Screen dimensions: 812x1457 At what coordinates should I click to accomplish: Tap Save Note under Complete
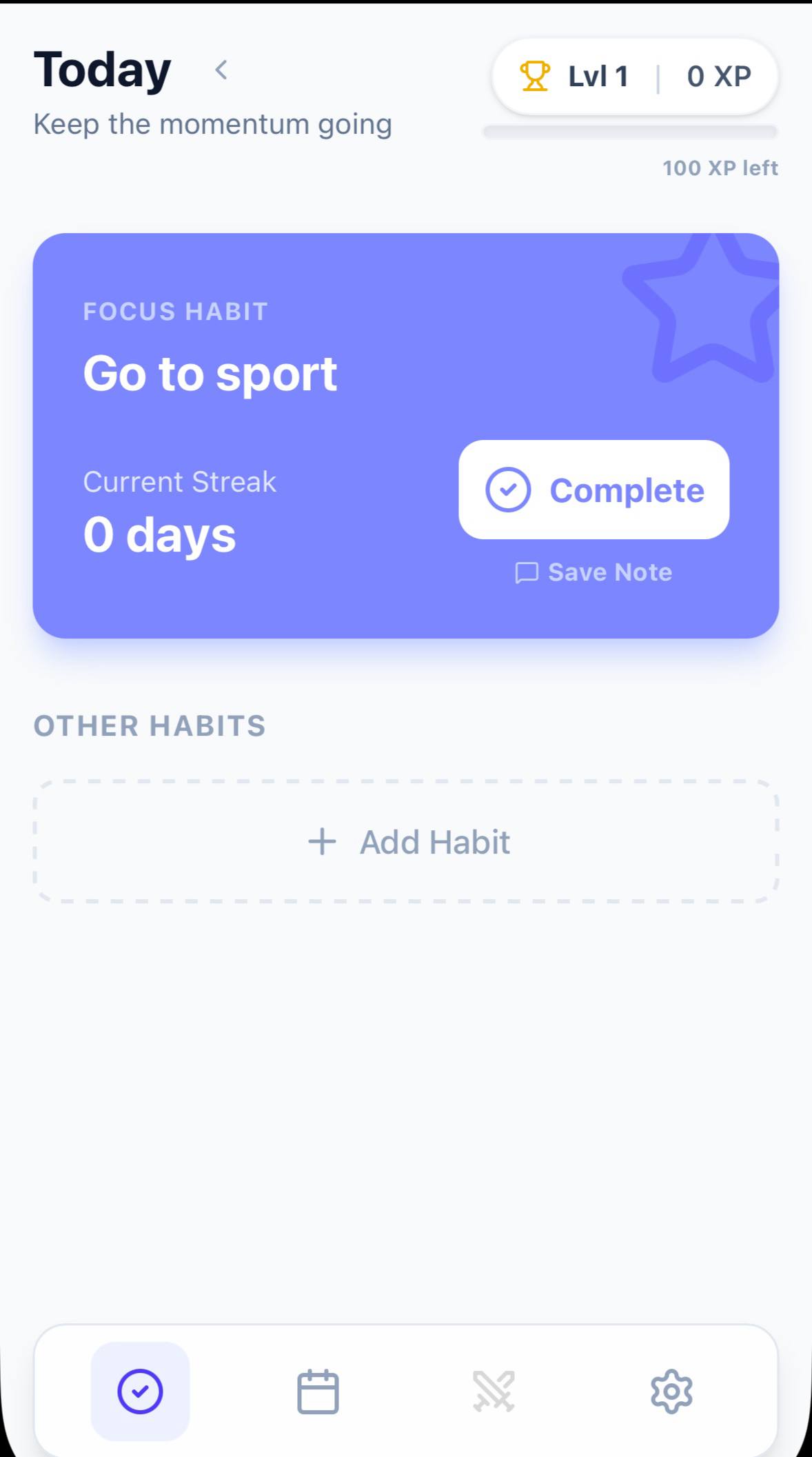click(593, 572)
